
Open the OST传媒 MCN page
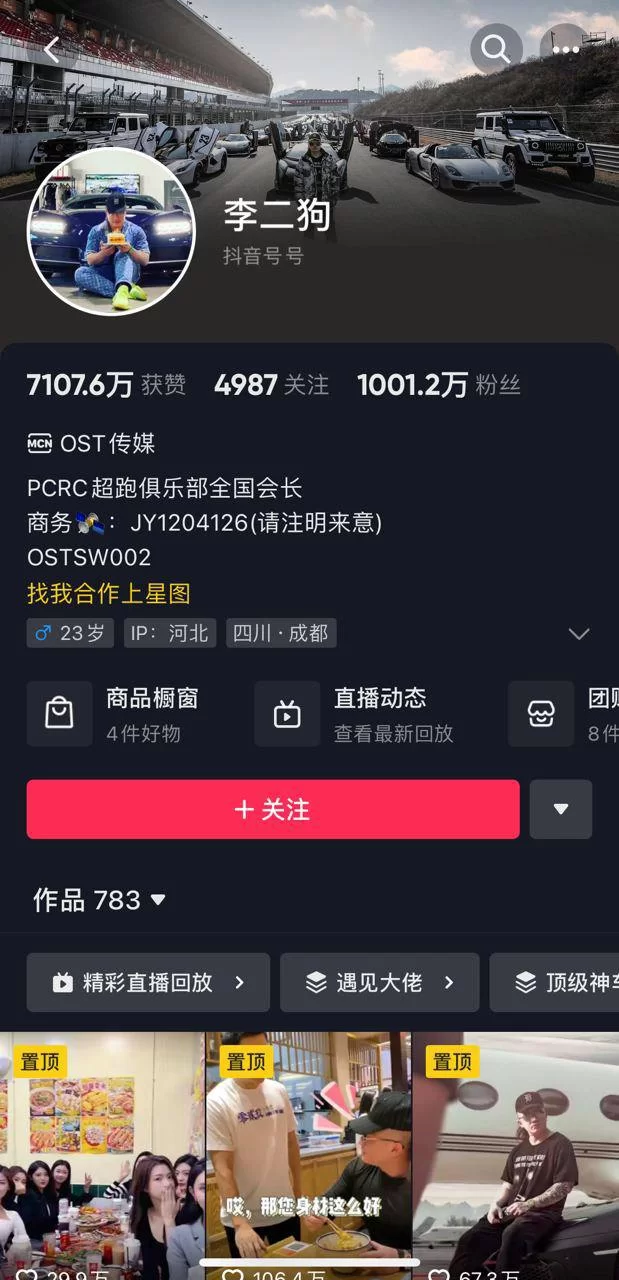click(x=92, y=443)
